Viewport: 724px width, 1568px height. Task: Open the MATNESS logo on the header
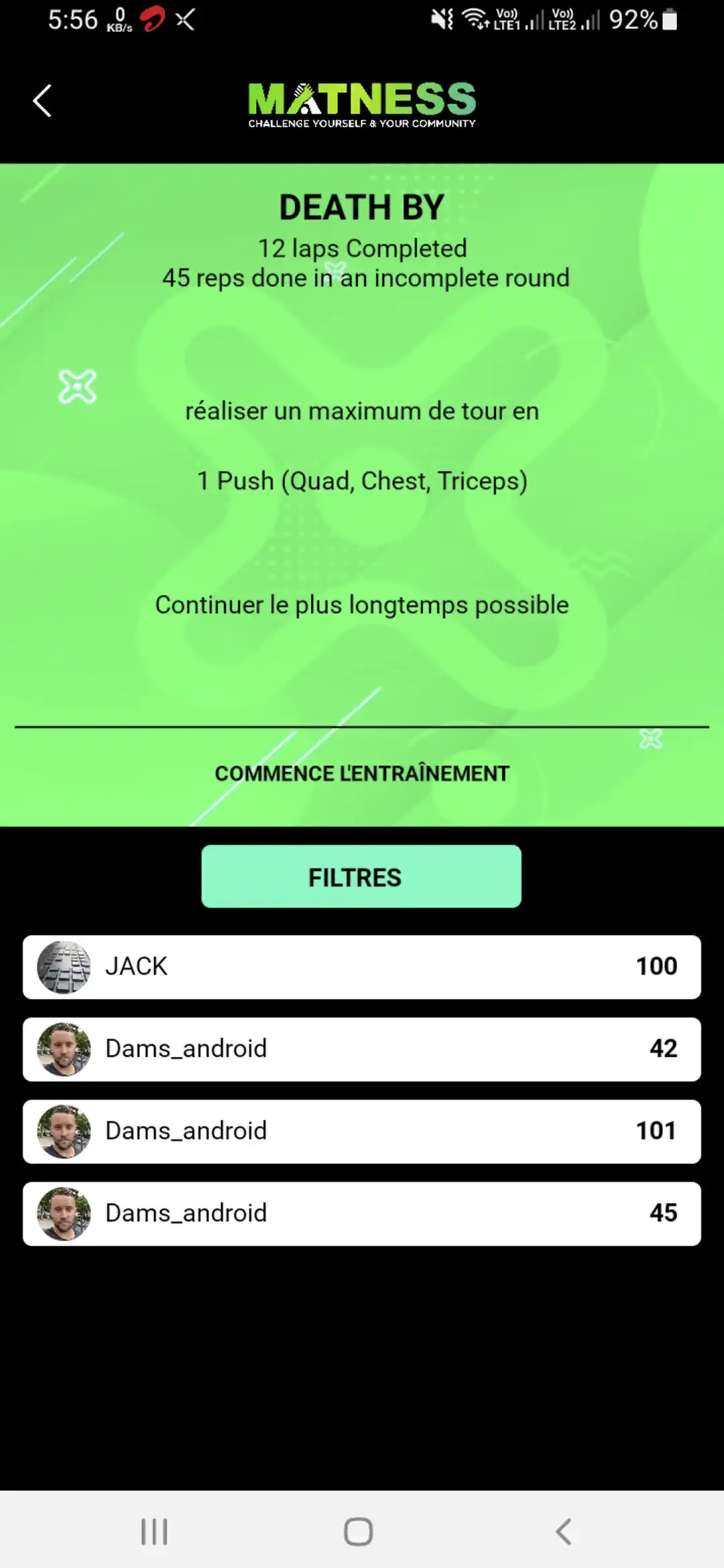pyautogui.click(x=361, y=104)
